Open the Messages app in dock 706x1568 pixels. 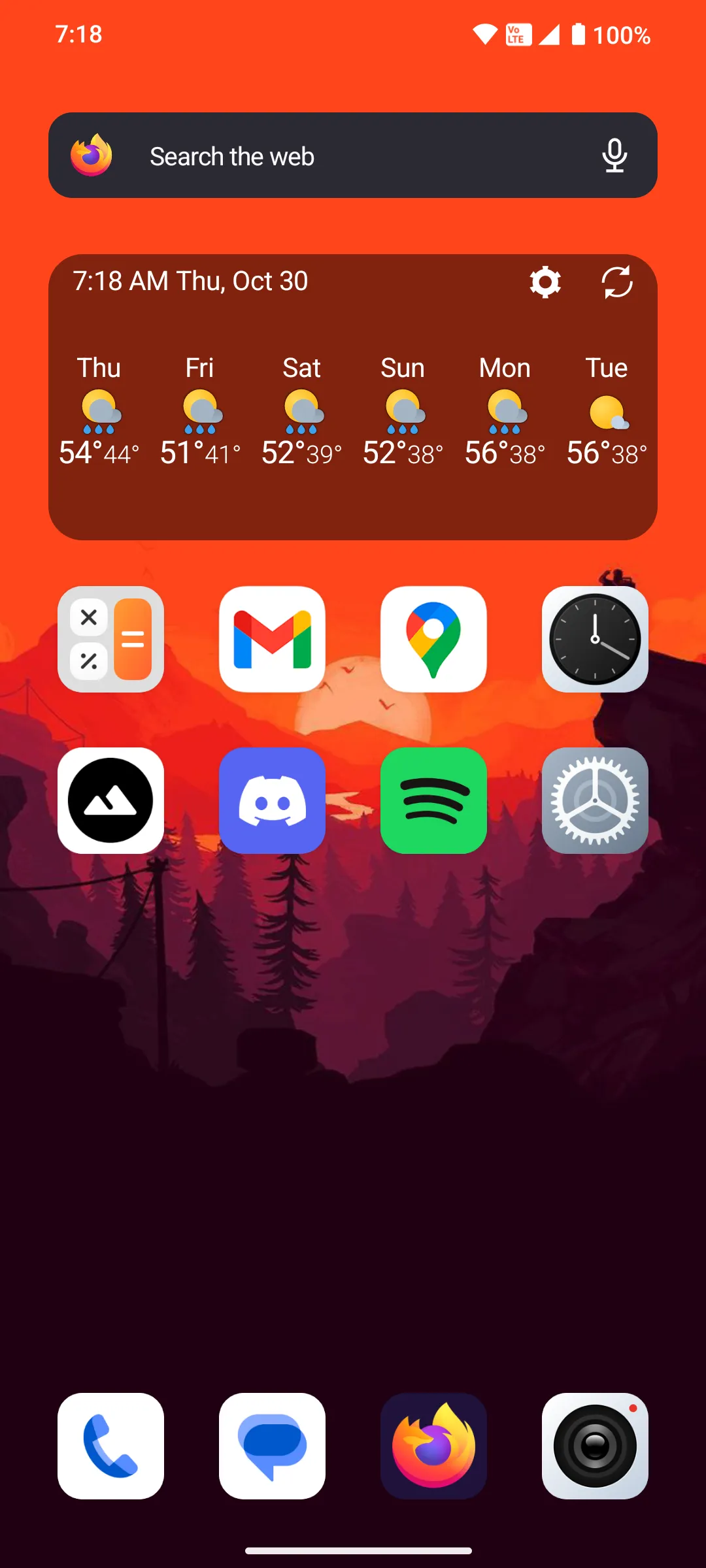tap(272, 1446)
